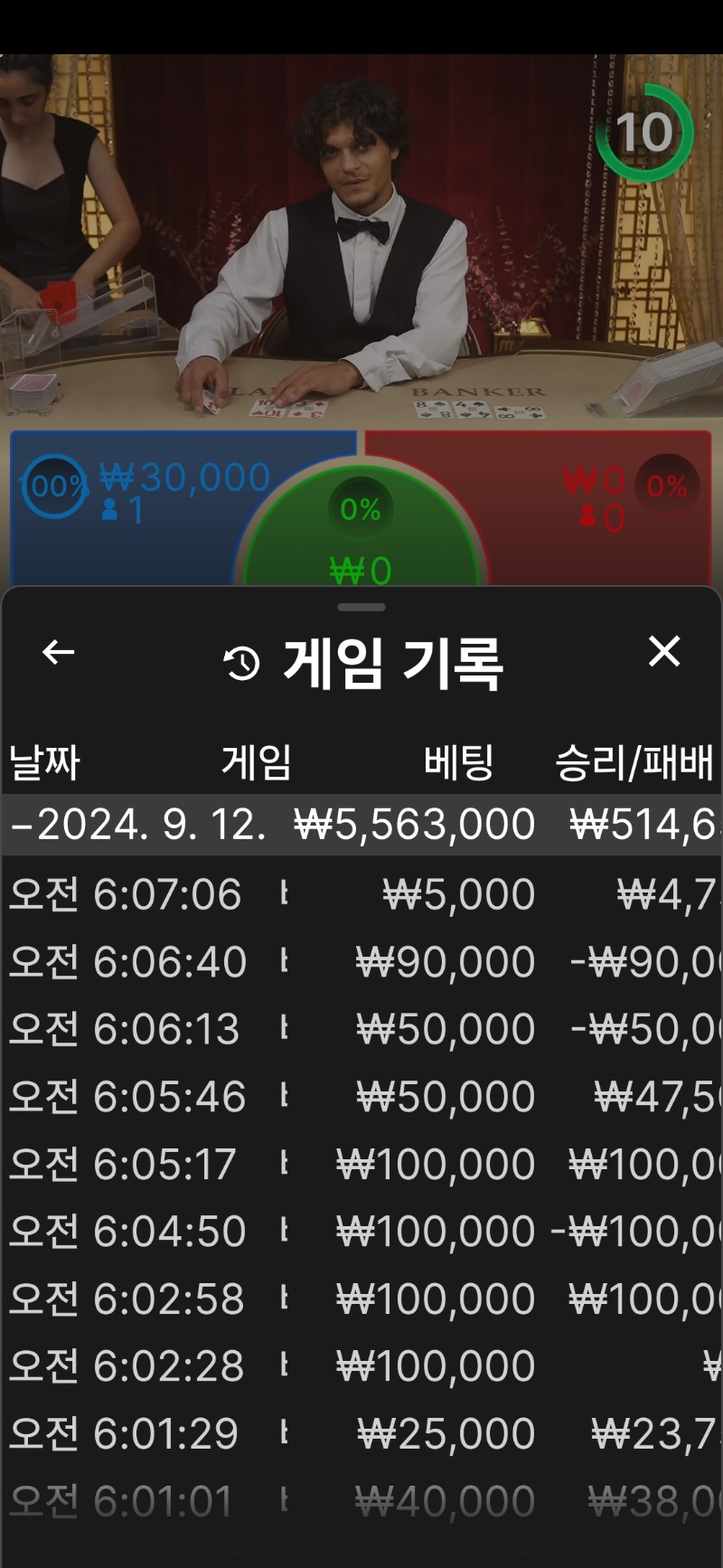Image resolution: width=723 pixels, height=1568 pixels.
Task: Select the 6:04:50 history entry
Action: (361, 1231)
